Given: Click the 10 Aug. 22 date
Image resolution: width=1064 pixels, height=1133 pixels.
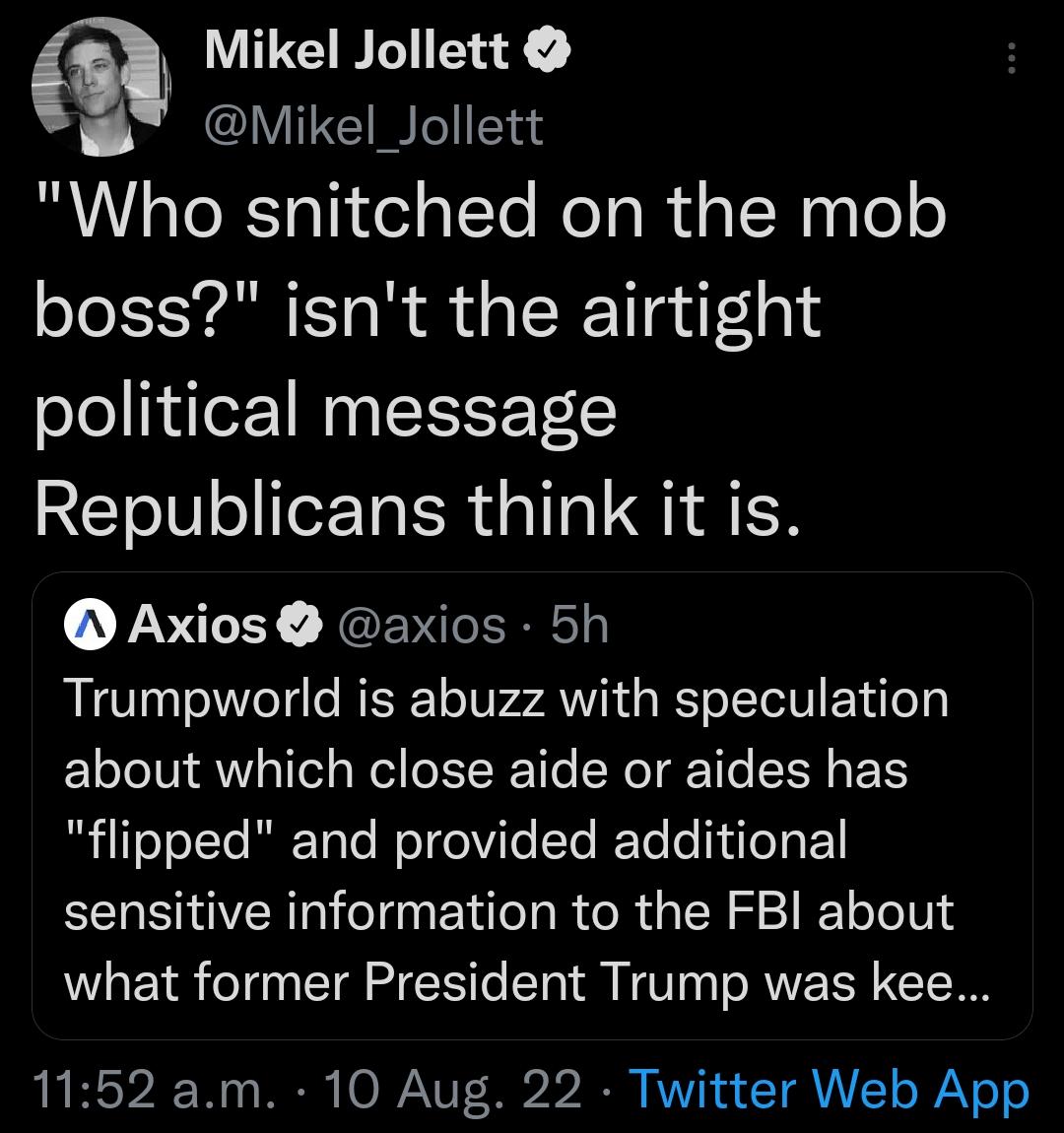Looking at the screenshot, I should tap(453, 1089).
